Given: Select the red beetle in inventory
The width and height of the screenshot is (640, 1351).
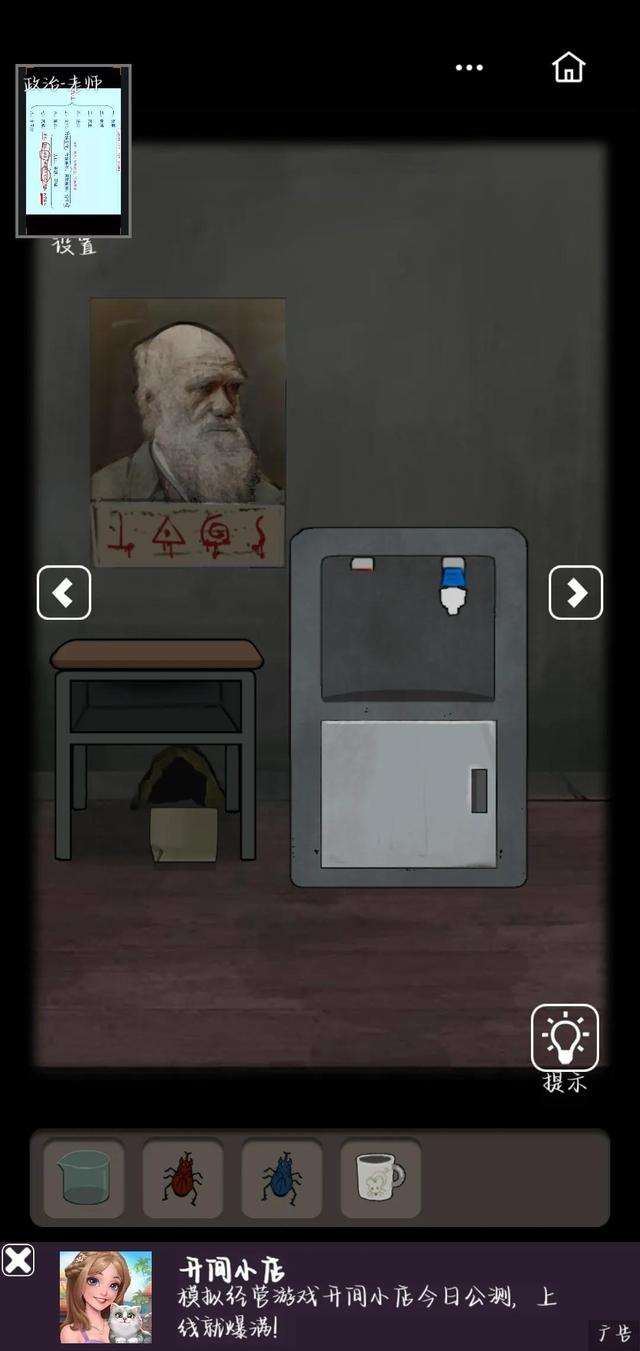Looking at the screenshot, I should tap(182, 1178).
